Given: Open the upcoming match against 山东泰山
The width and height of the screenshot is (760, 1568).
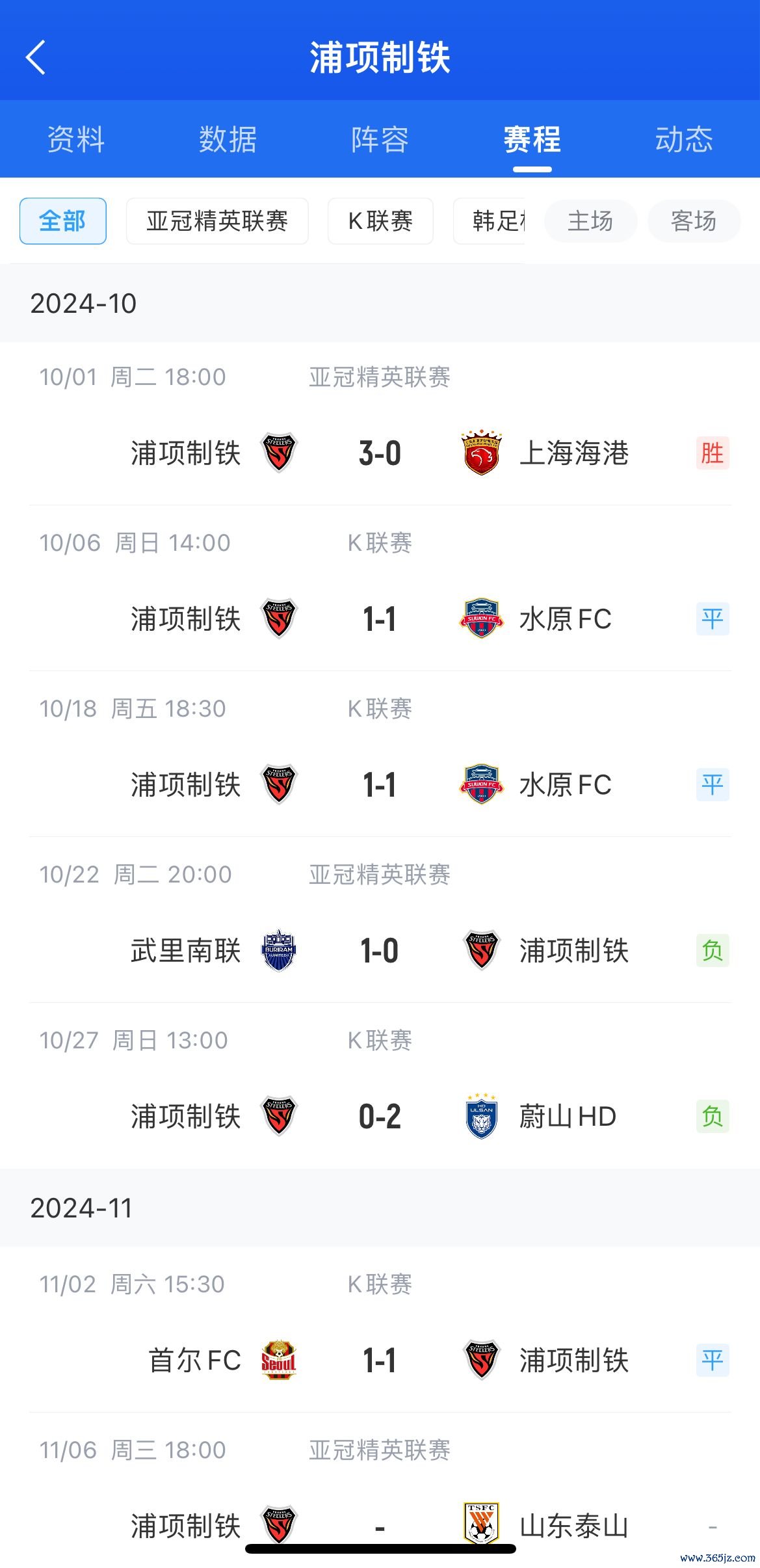Looking at the screenshot, I should tap(380, 1491).
